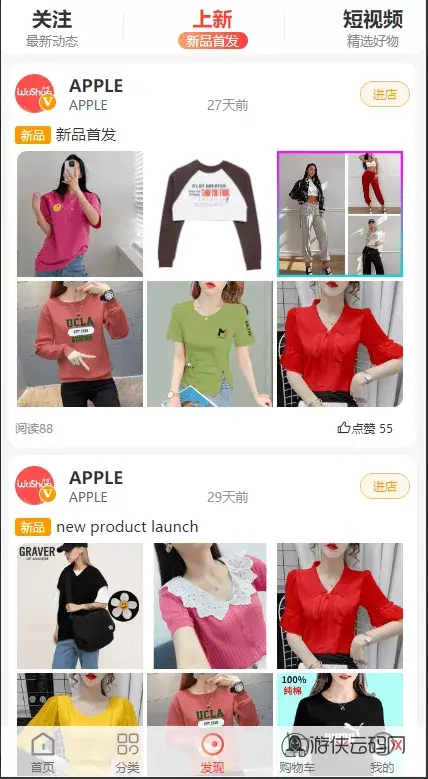This screenshot has width=428, height=779.
Task: Open the jogger pants collage image
Action: click(x=340, y=214)
